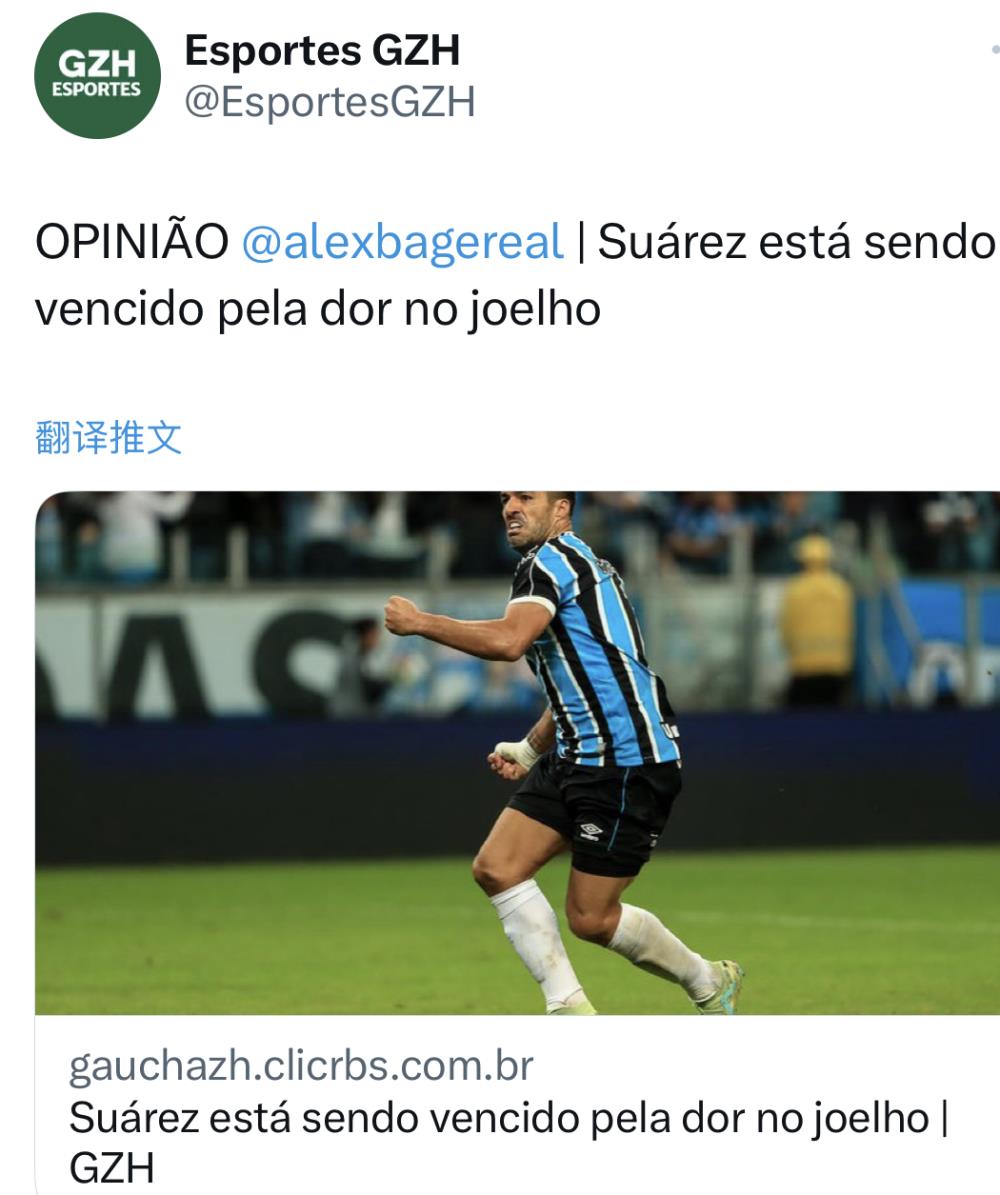Screen dimensions: 1000x1195
Task: View the Esportes GZH account name
Action: [322, 51]
